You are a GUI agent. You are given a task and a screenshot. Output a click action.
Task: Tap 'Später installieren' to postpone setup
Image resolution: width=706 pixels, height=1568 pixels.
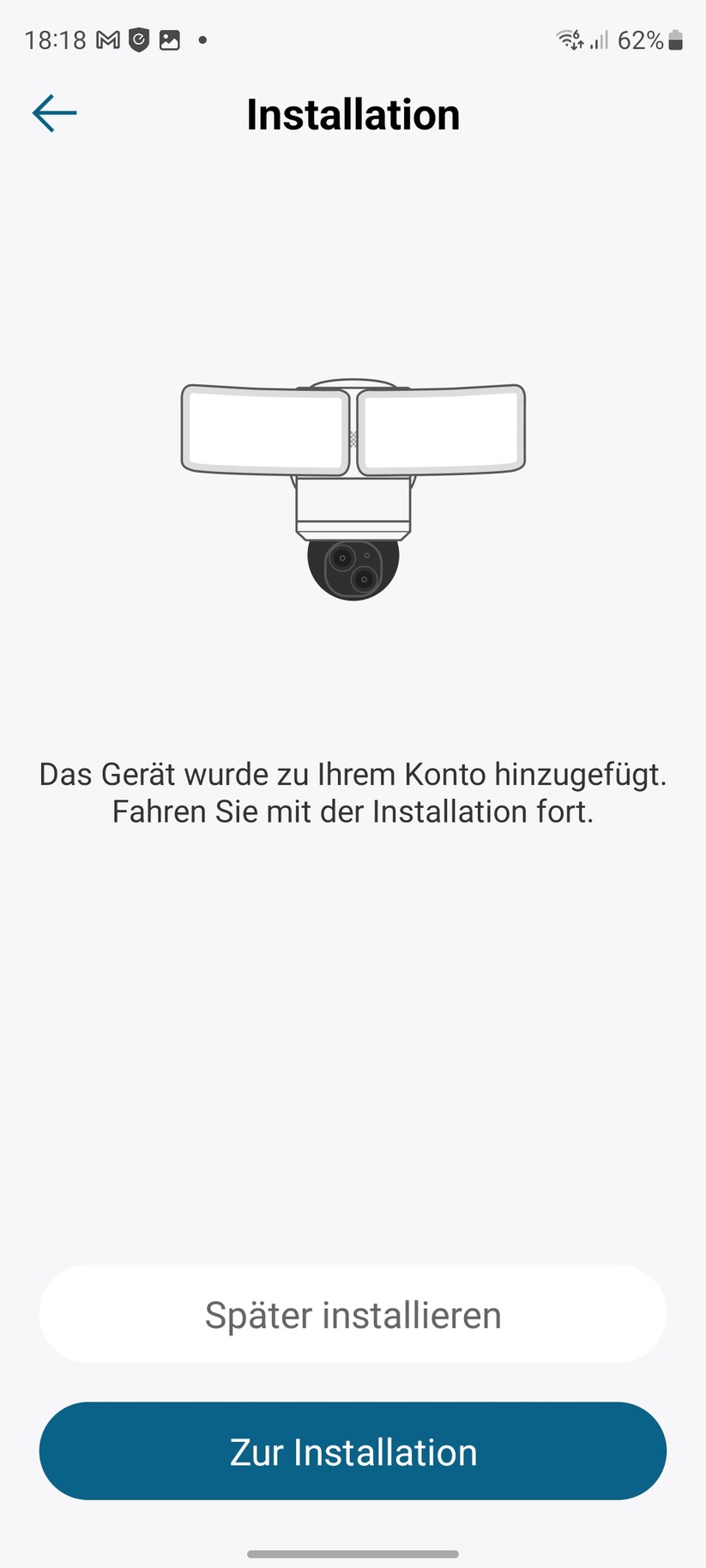click(x=353, y=1314)
